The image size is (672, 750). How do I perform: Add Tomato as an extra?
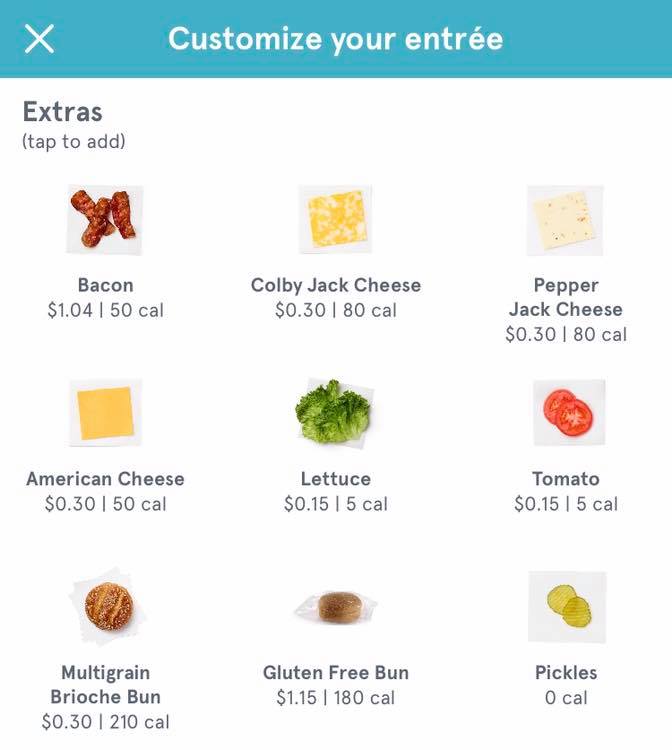click(566, 412)
